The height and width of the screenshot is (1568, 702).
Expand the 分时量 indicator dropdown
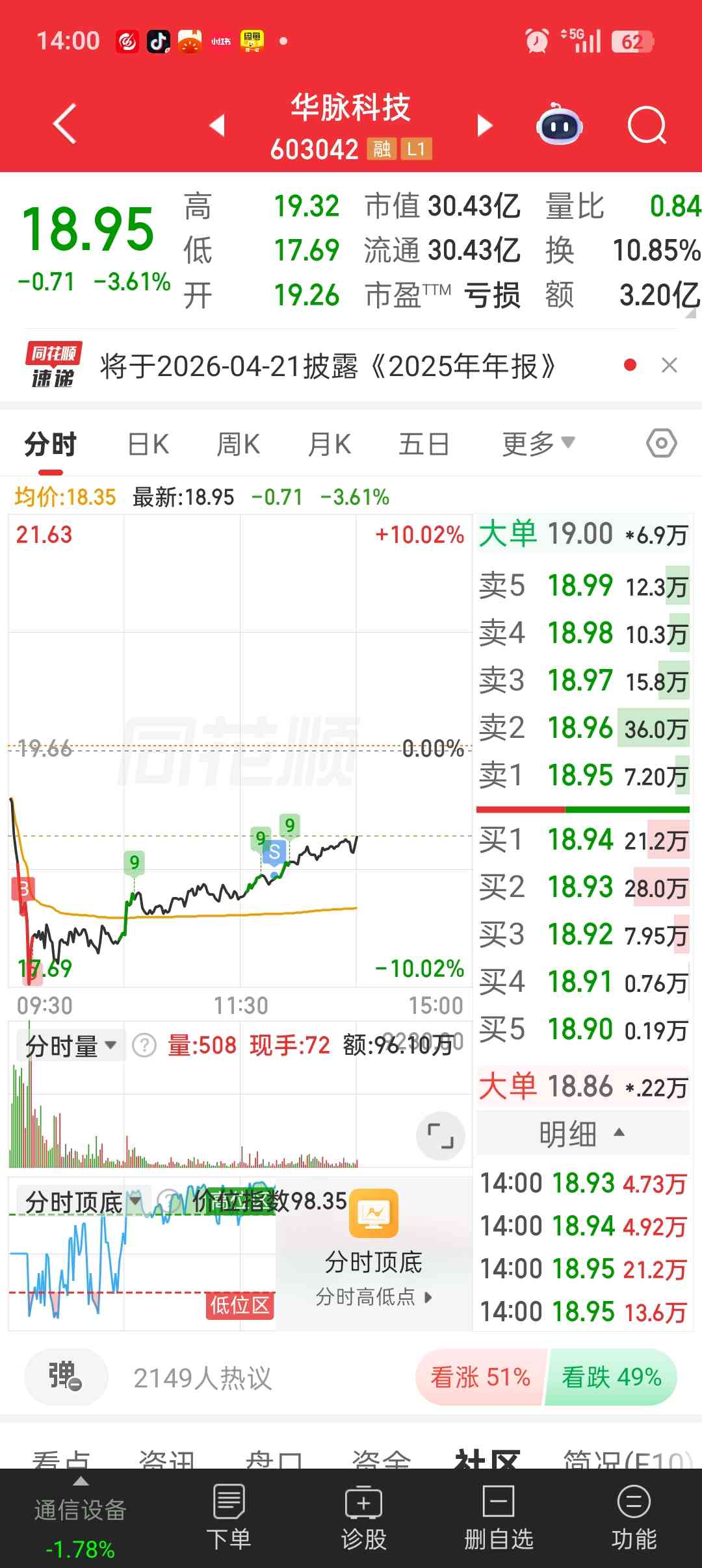(70, 1046)
